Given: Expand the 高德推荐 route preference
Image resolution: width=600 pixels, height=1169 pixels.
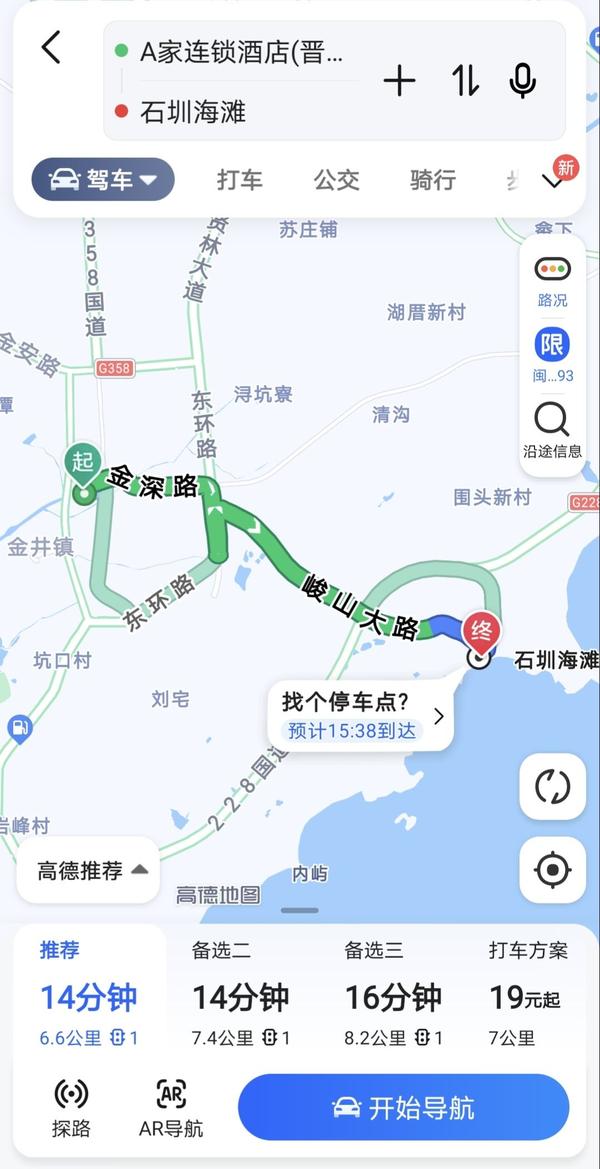Looking at the screenshot, I should pos(89,870).
